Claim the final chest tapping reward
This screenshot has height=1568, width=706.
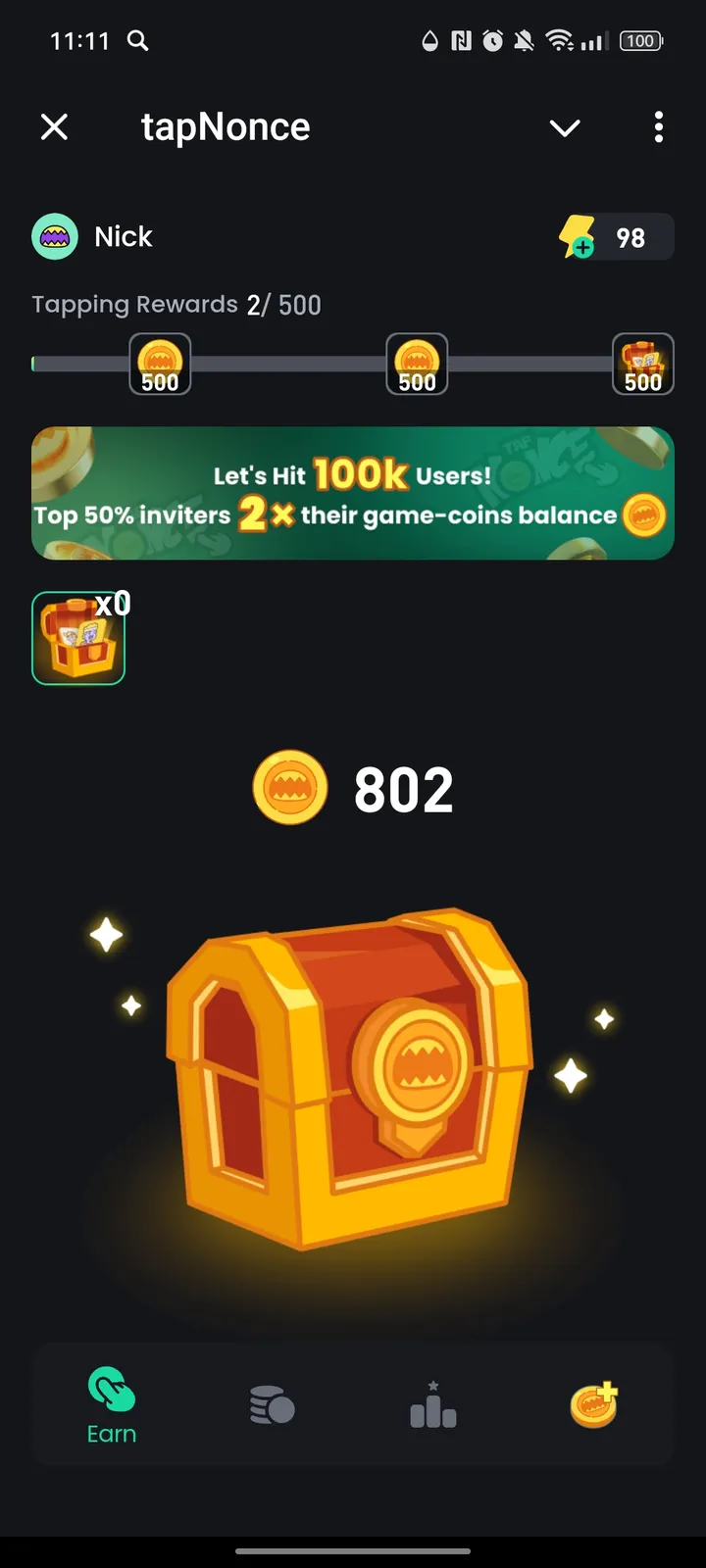coord(643,364)
